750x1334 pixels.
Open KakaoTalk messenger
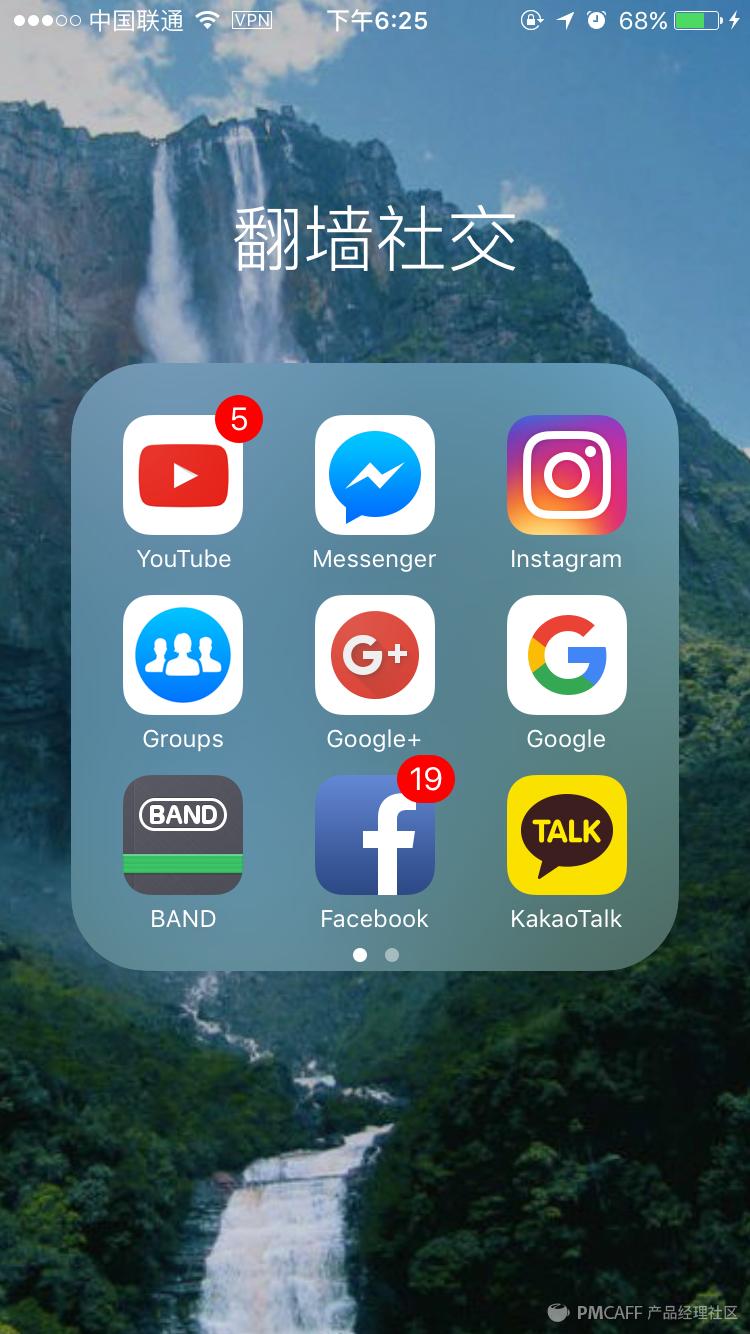click(566, 835)
